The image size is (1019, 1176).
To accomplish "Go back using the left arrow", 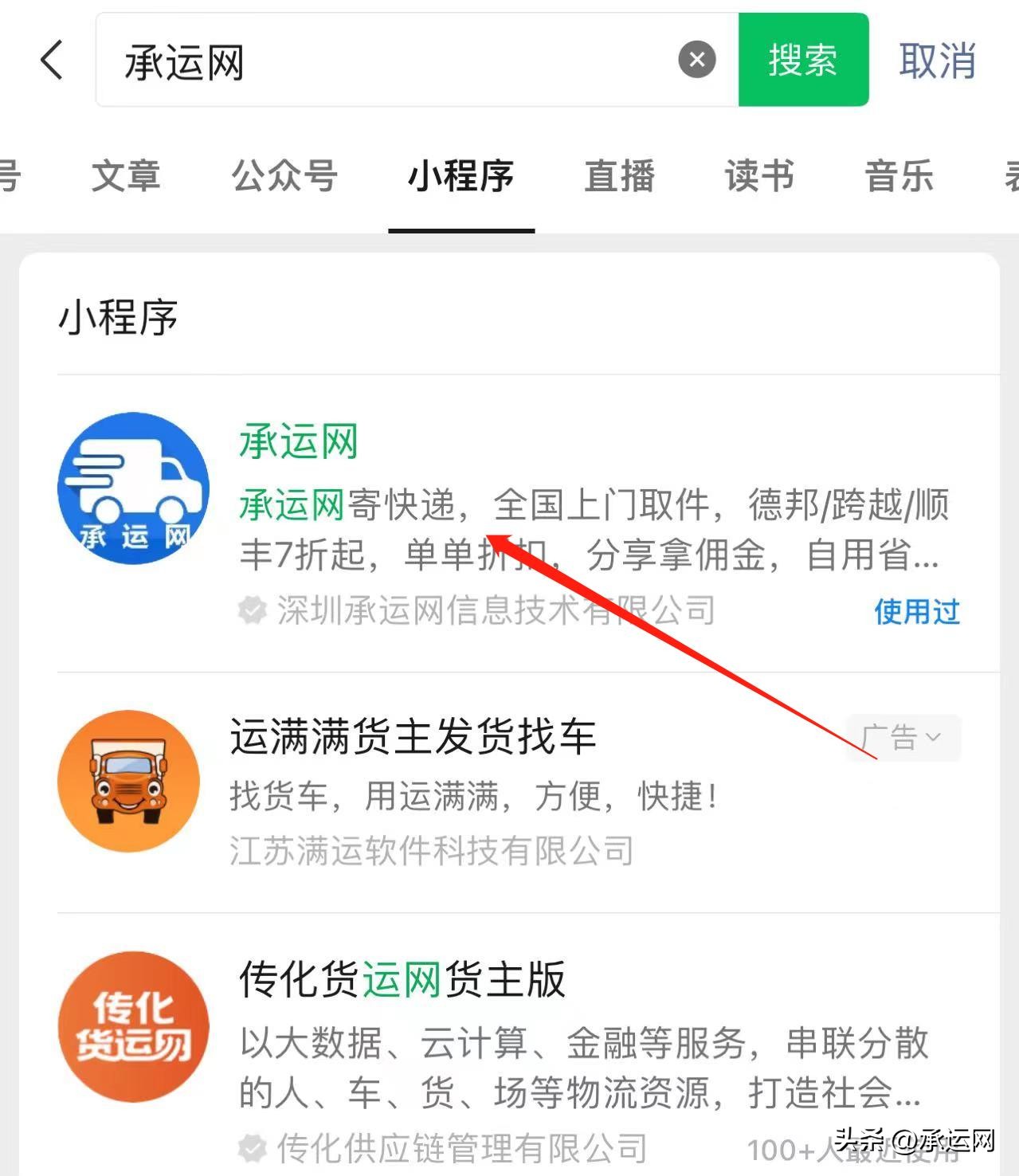I will tap(50, 59).
